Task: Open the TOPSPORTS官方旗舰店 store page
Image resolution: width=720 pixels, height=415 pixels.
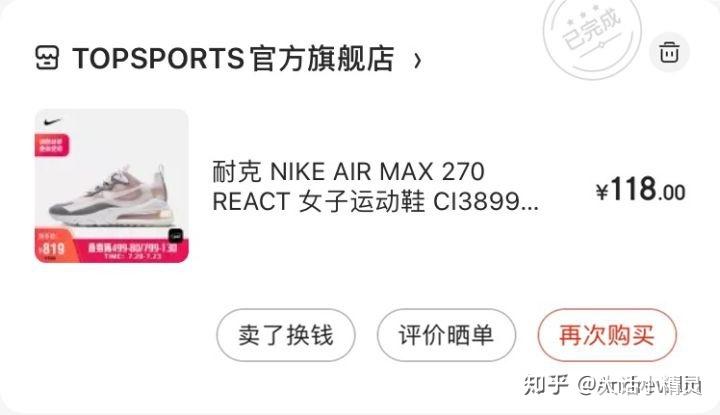Action: pos(232,58)
